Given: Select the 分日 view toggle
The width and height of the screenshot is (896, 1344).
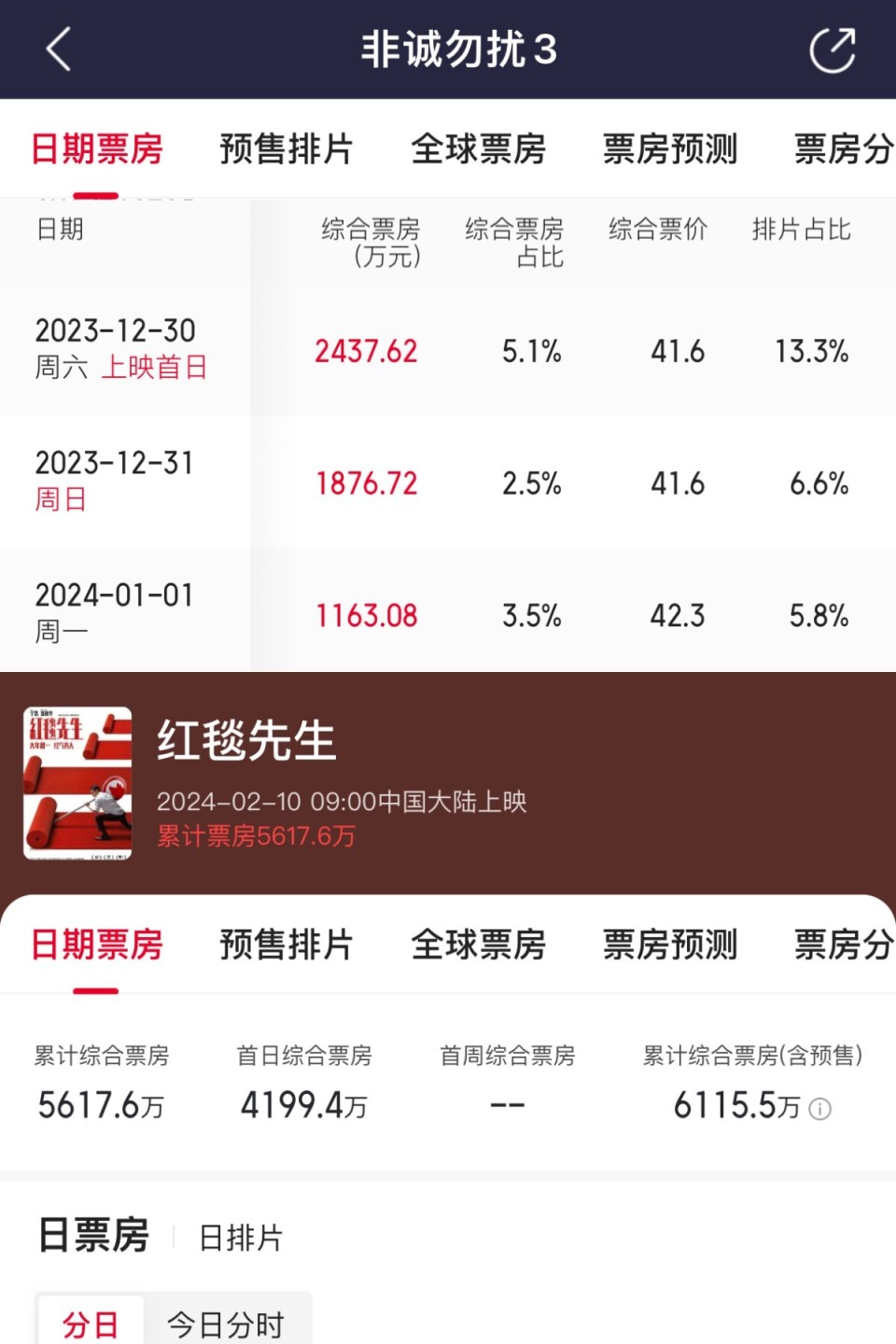Looking at the screenshot, I should [91, 1323].
